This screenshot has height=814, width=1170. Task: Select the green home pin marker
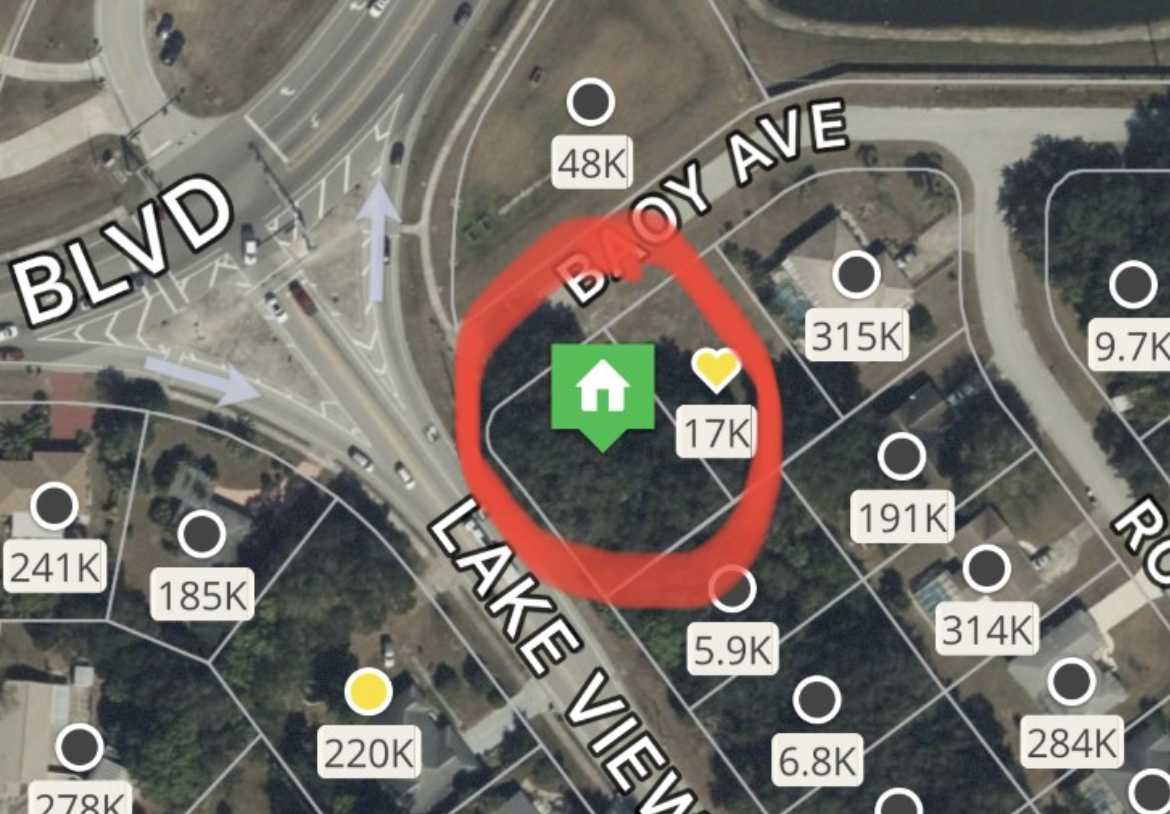coord(602,389)
